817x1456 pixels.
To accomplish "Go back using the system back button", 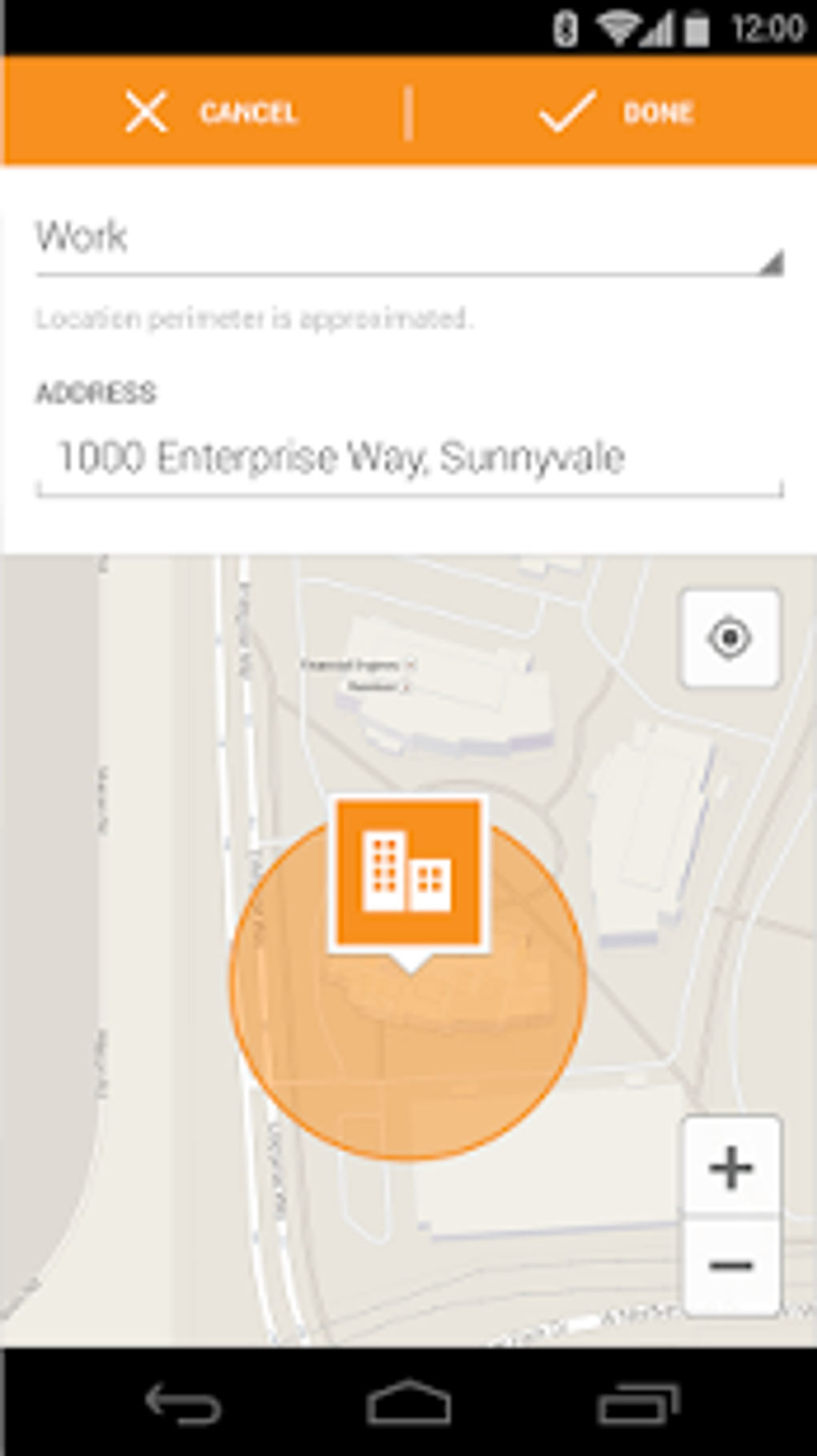I will tap(183, 1403).
